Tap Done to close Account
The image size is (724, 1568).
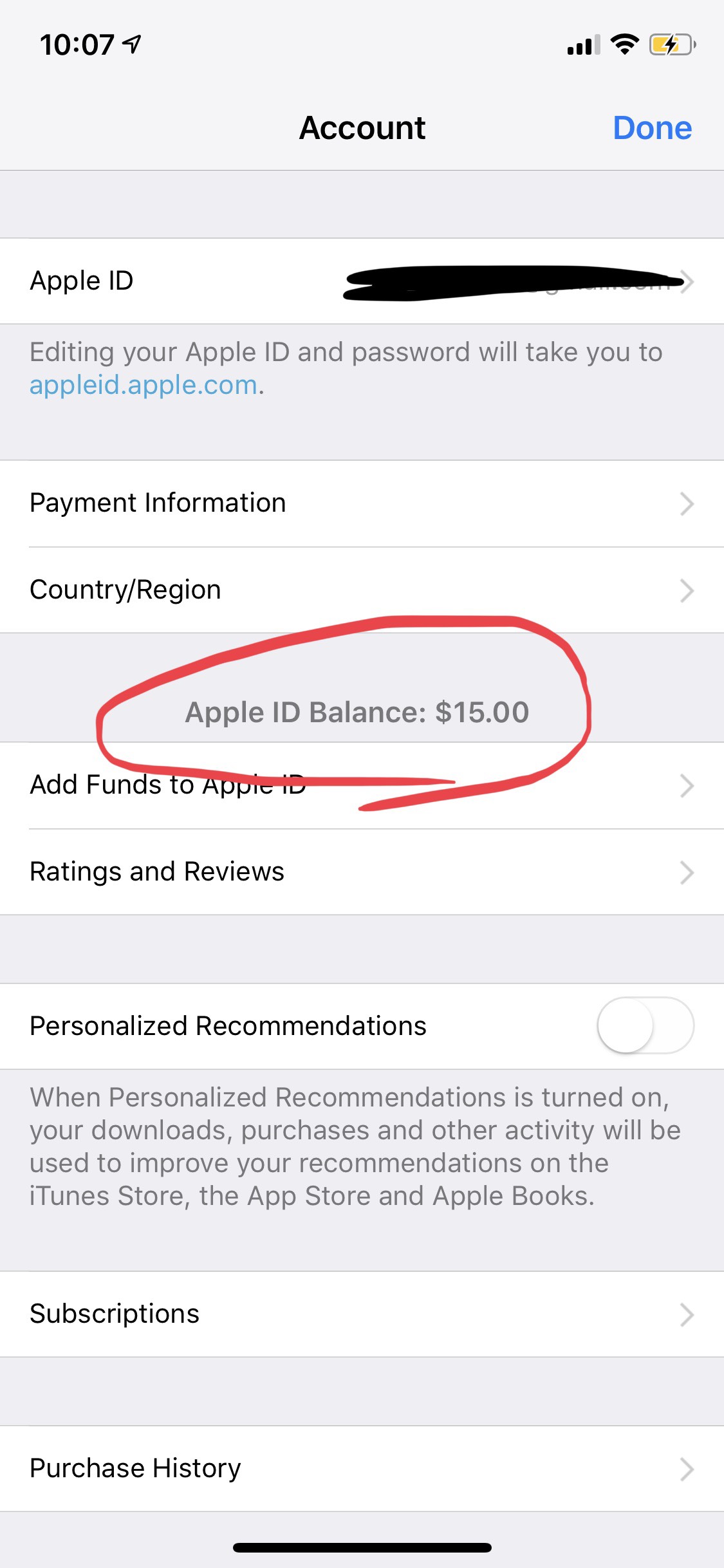651,127
